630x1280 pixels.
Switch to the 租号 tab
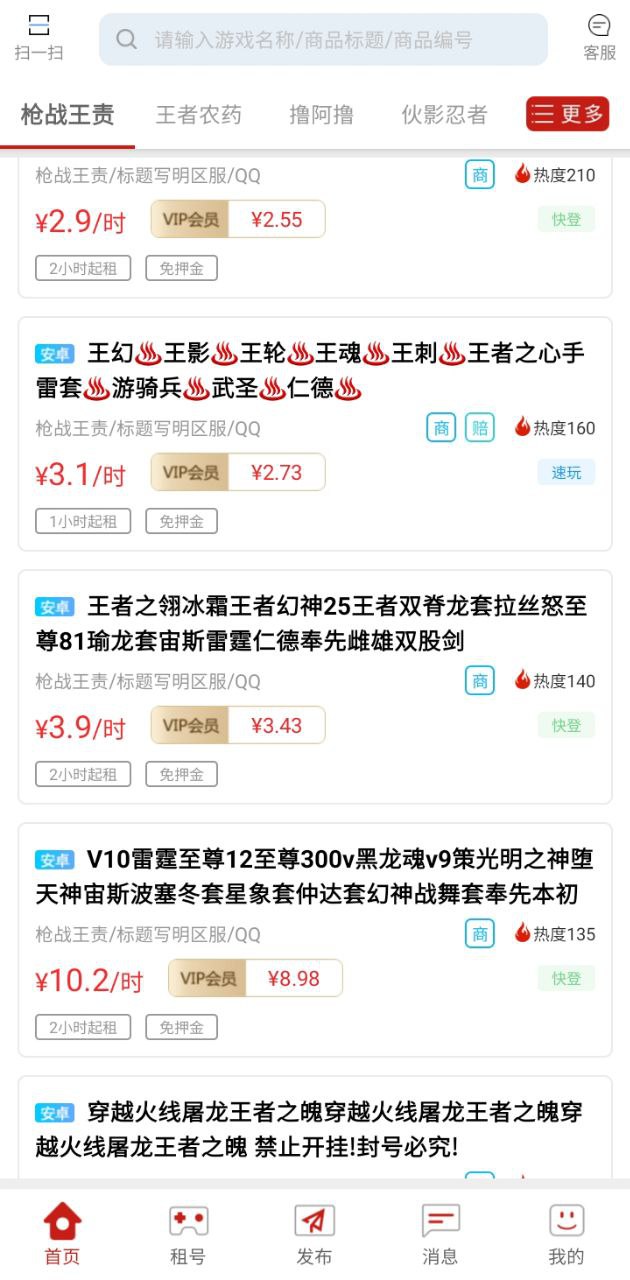pos(188,1234)
